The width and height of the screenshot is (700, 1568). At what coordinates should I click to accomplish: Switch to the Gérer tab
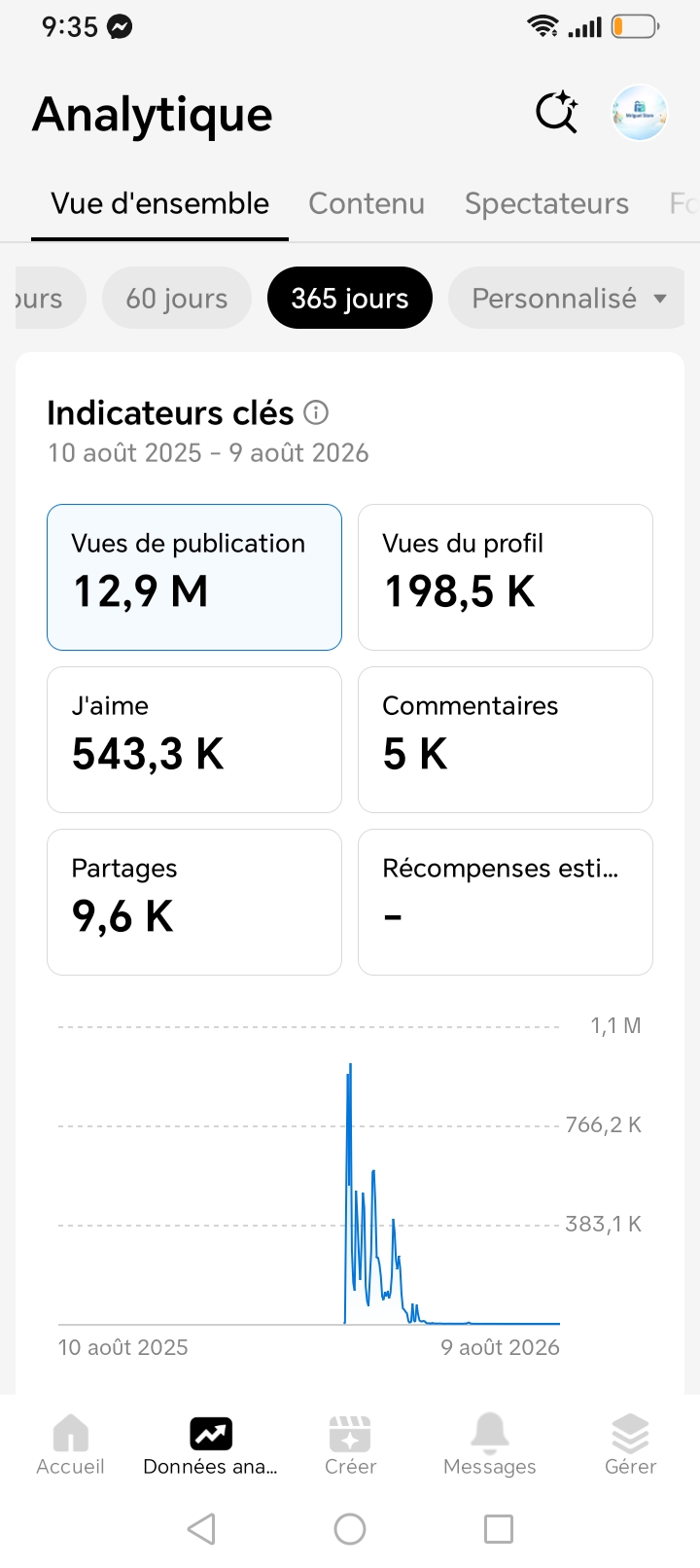(x=630, y=1444)
